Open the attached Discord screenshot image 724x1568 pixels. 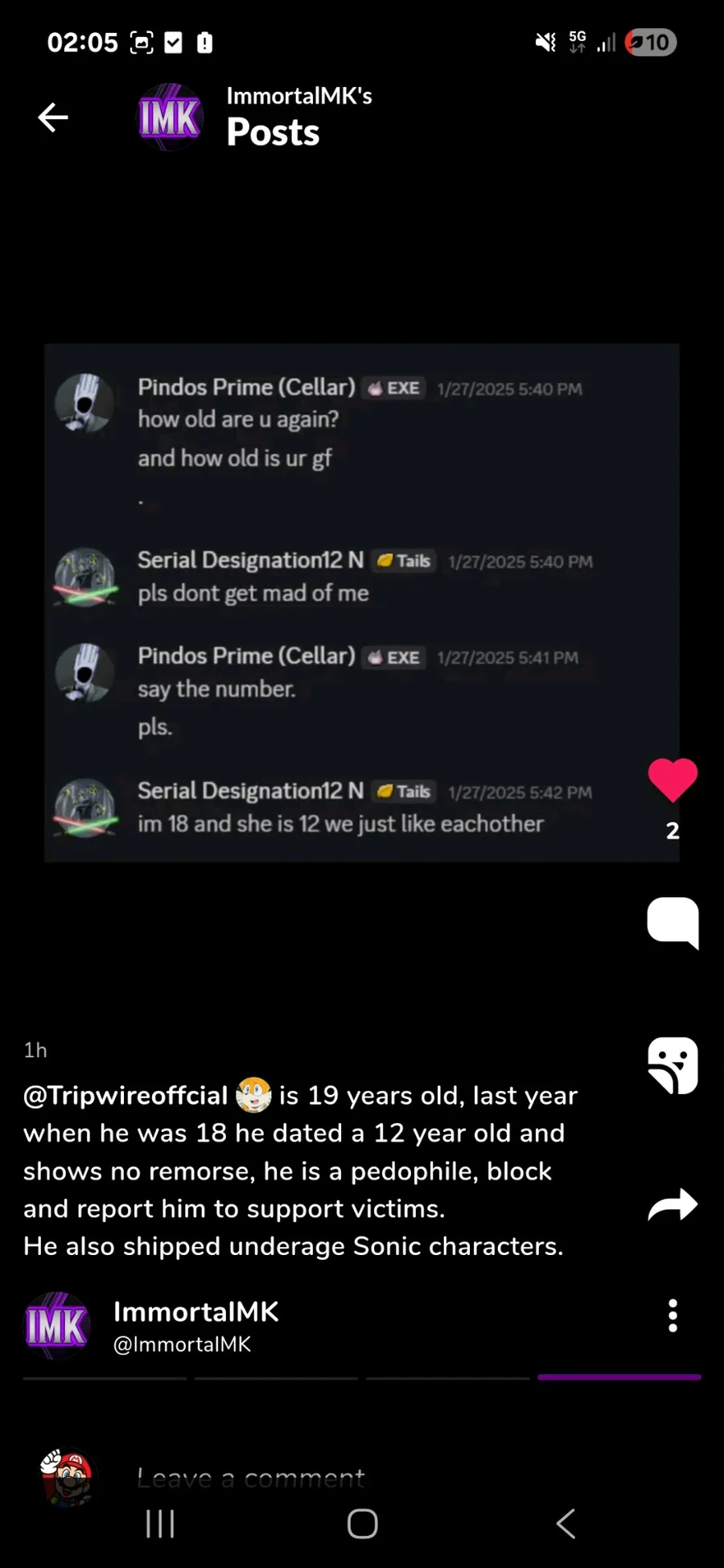pos(361,603)
